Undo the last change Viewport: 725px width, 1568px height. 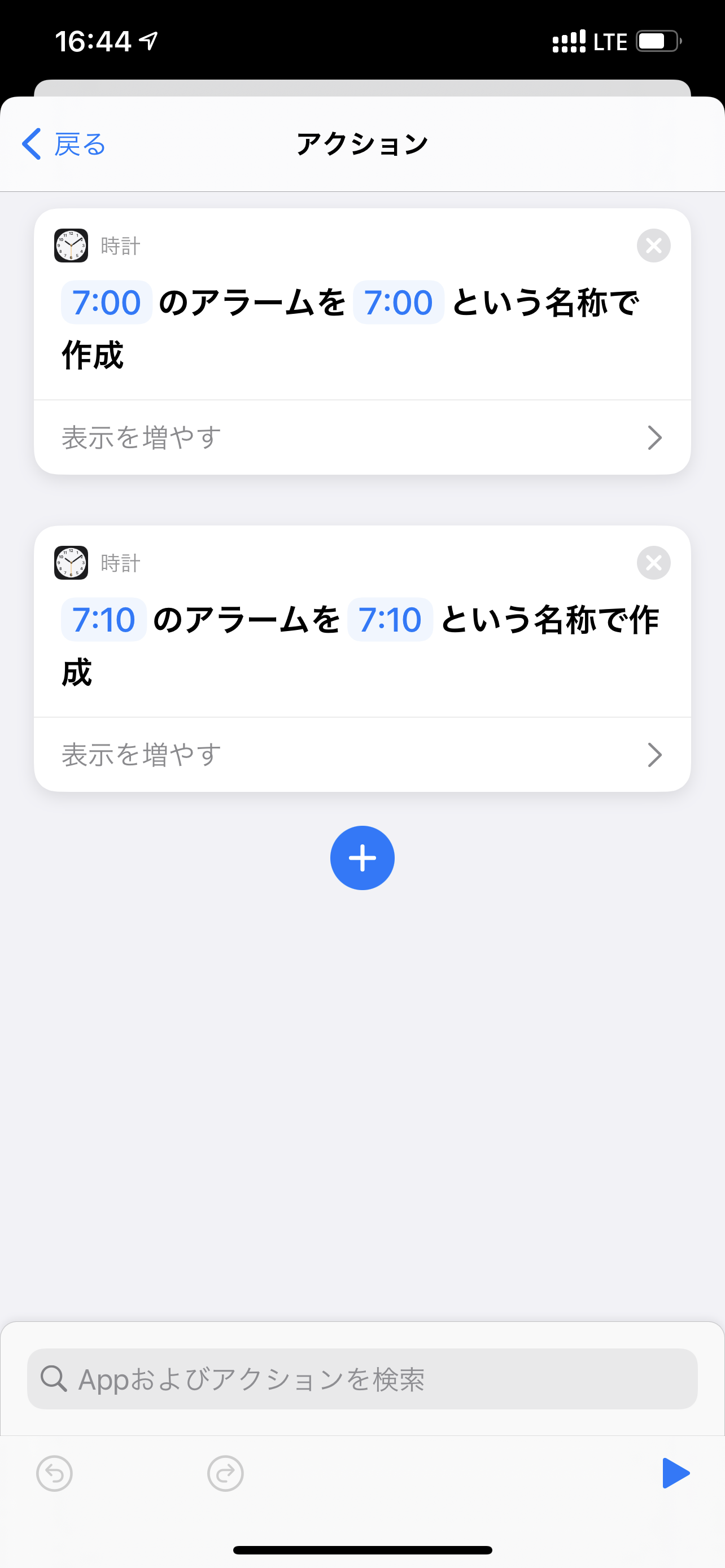pyautogui.click(x=55, y=1474)
